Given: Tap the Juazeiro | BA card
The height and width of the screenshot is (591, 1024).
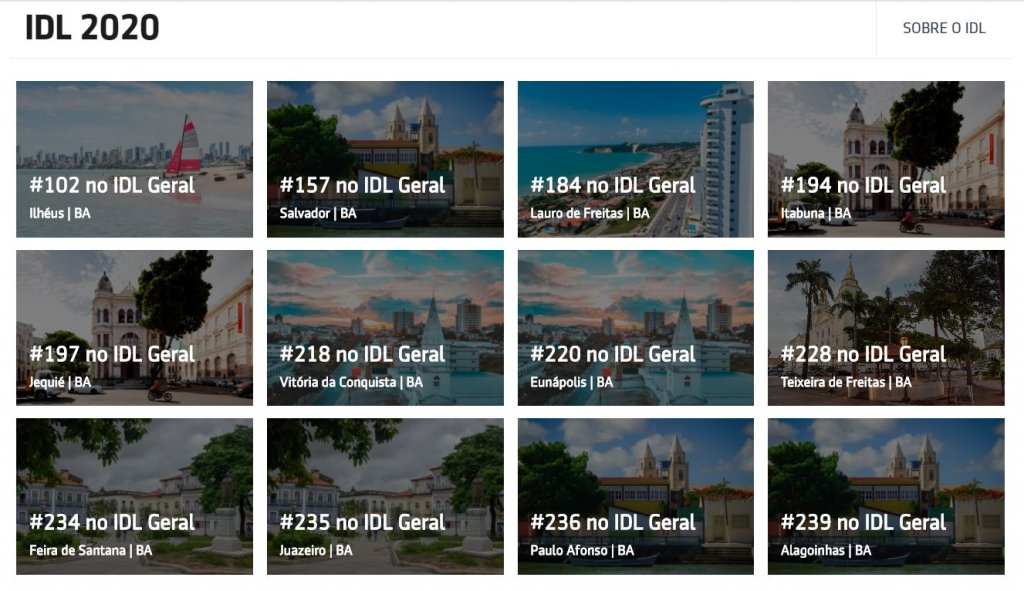Looking at the screenshot, I should pyautogui.click(x=385, y=496).
